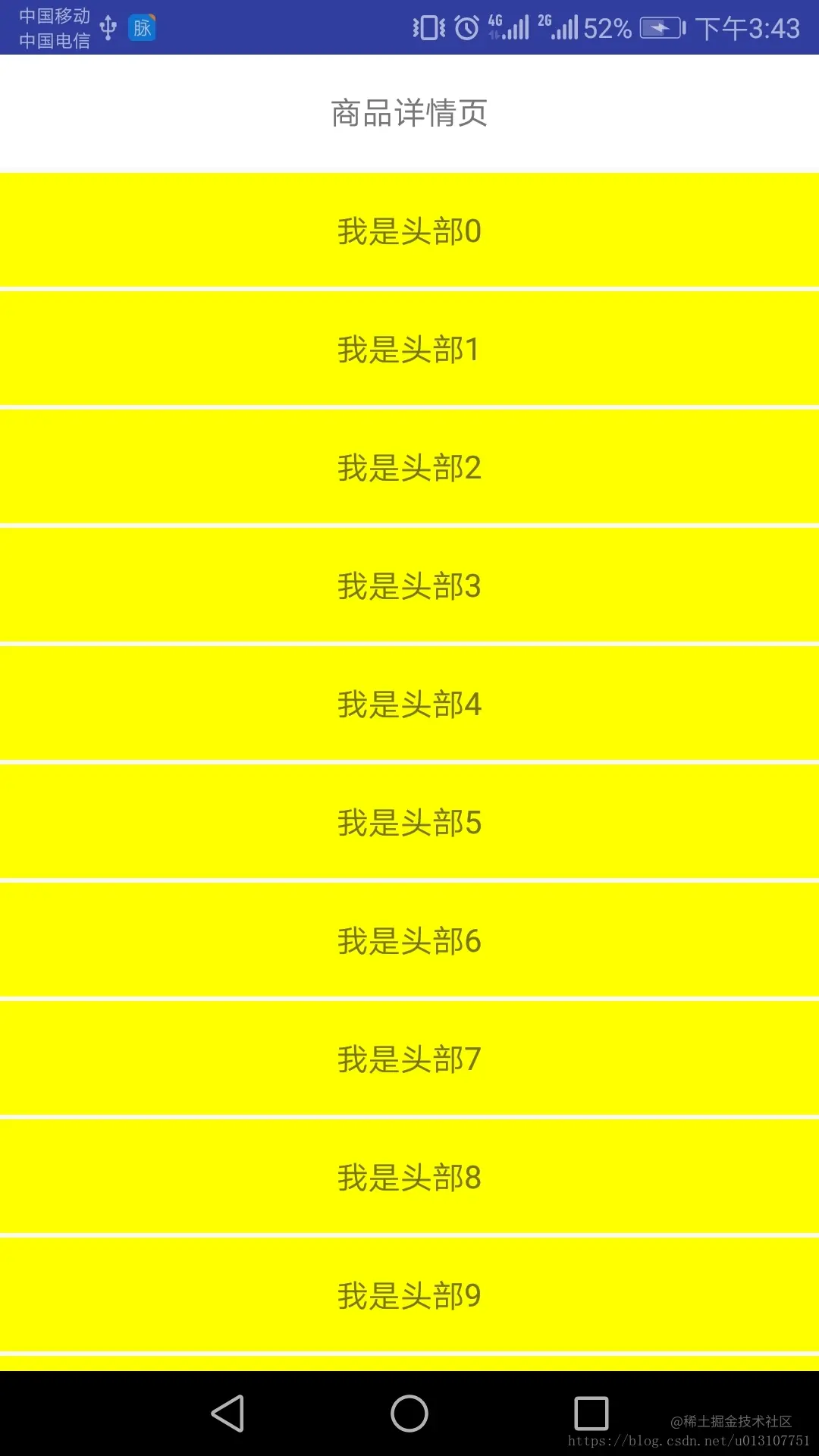Tap the 我是头部6 entry
This screenshot has height=1456, width=819.
(409, 940)
